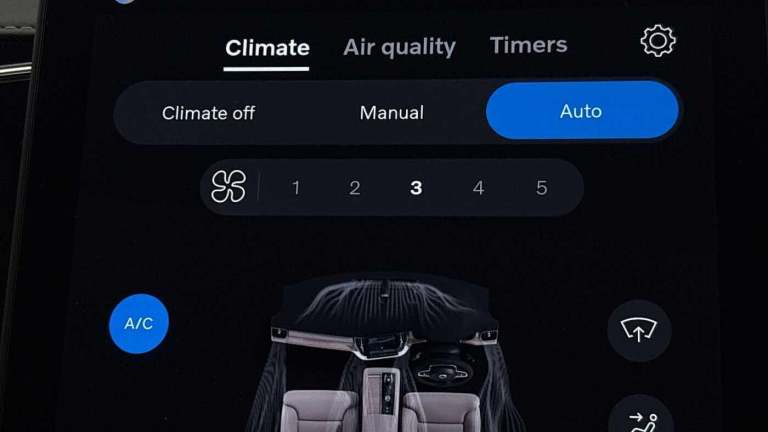Open the climate settings gear

pyautogui.click(x=658, y=41)
